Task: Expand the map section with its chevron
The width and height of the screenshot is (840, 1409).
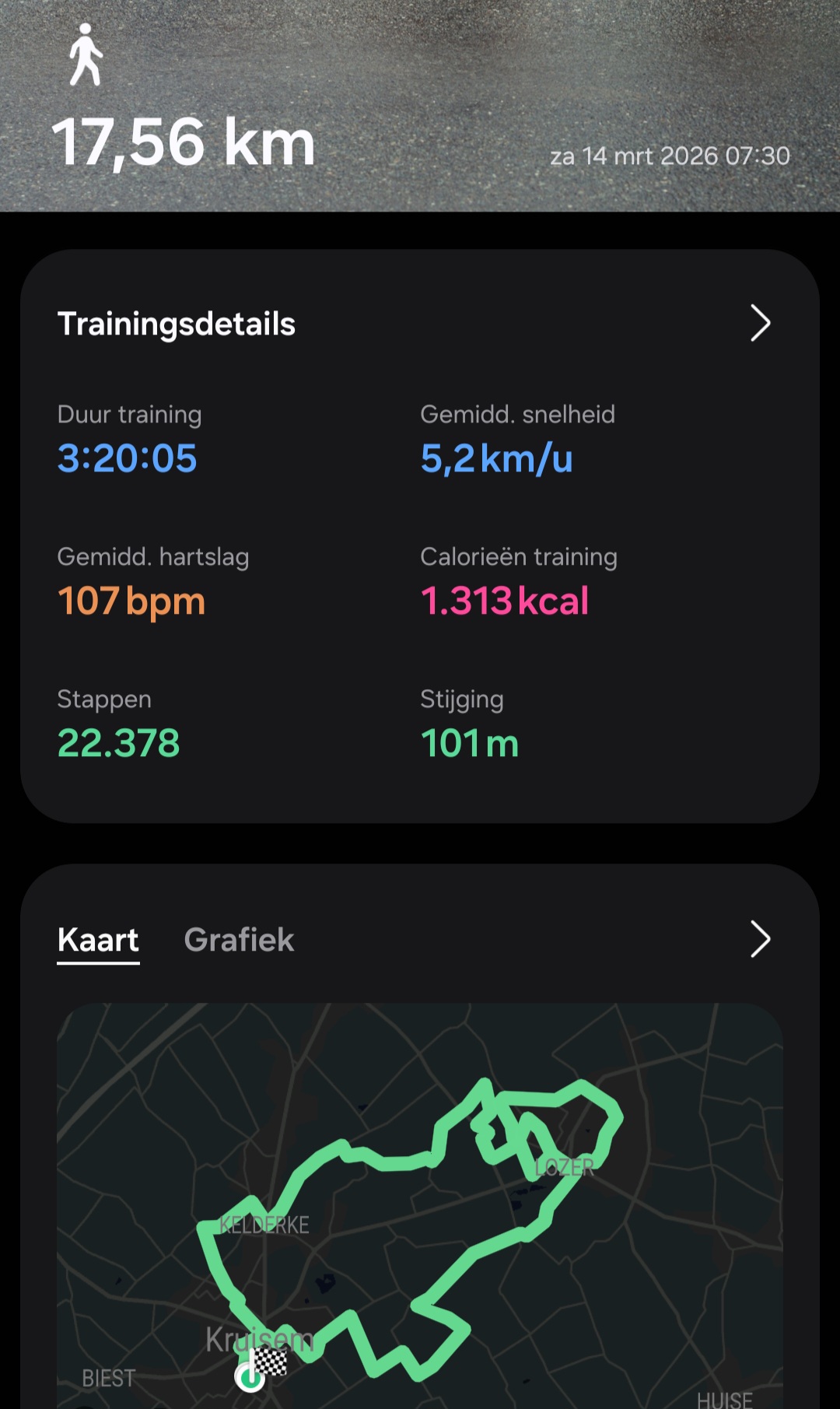Action: (760, 939)
